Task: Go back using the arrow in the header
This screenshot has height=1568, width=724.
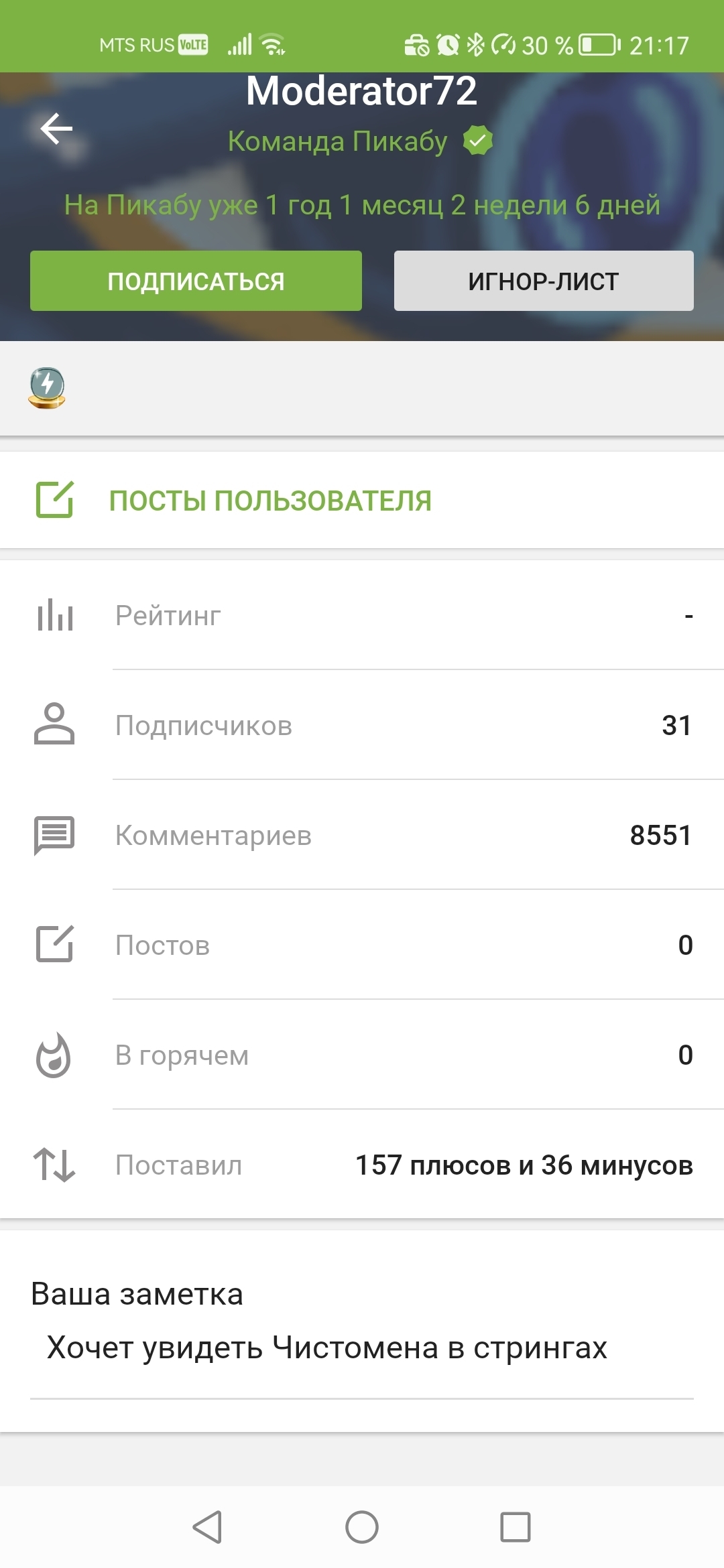Action: 56,129
